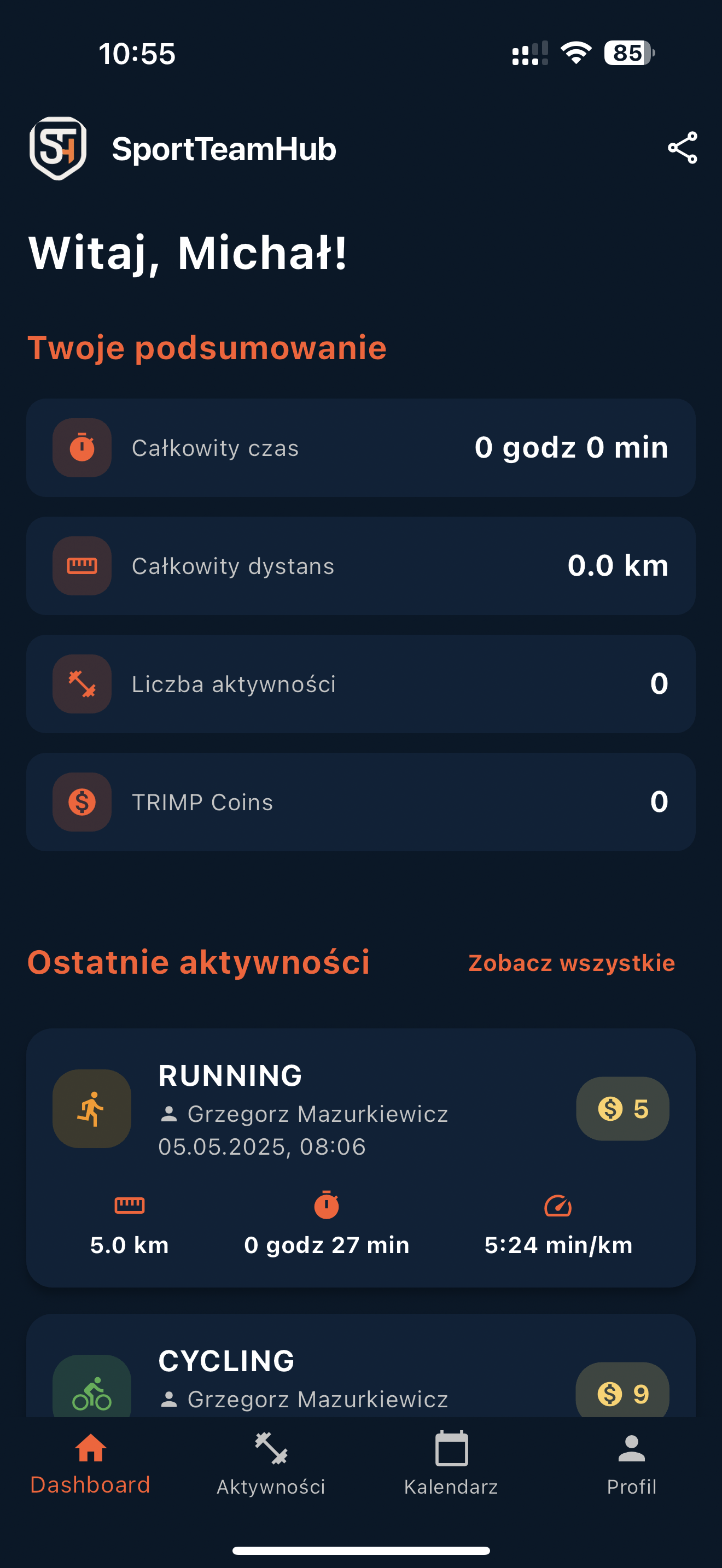
Task: Tap the stopwatch icon next to Całkowity czas
Action: click(81, 447)
